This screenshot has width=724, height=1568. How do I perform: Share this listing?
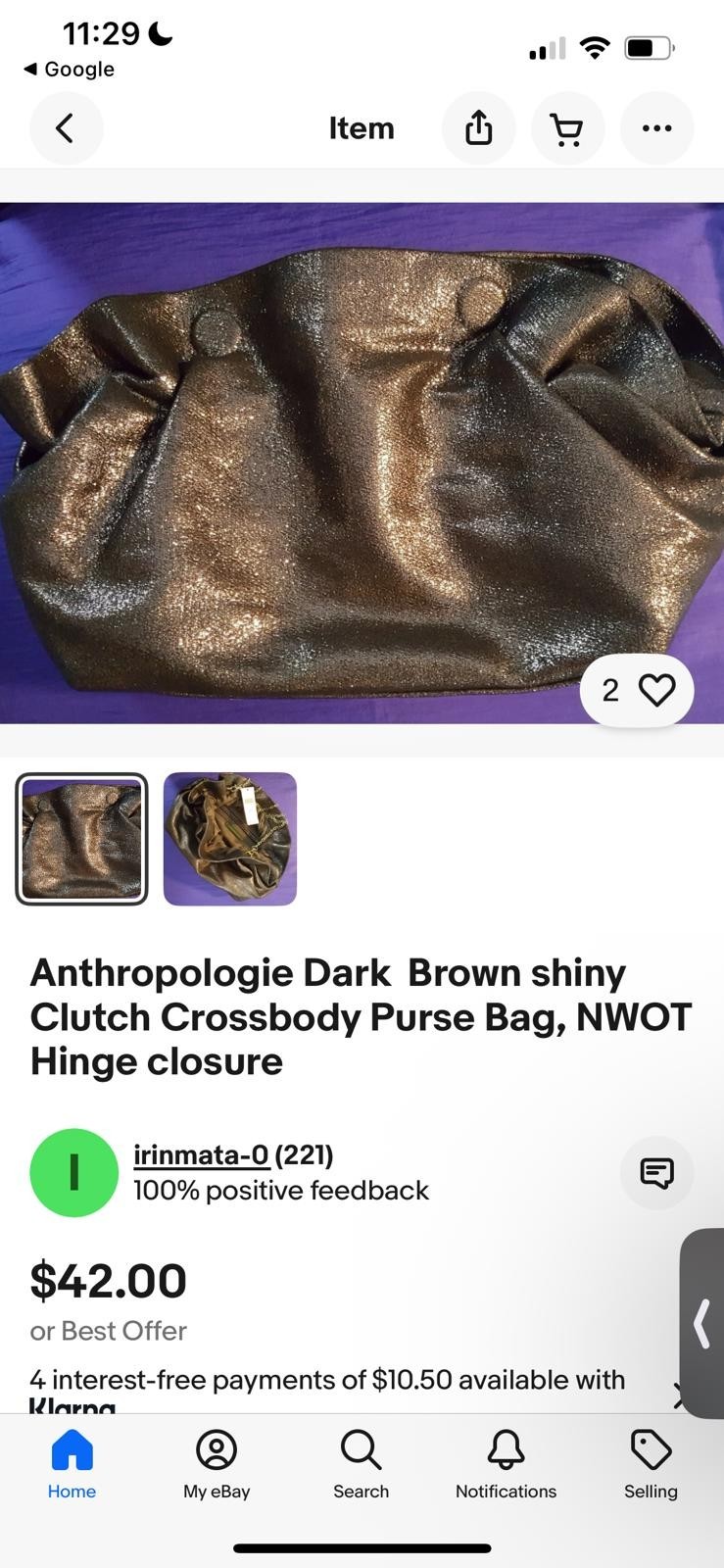pos(478,128)
